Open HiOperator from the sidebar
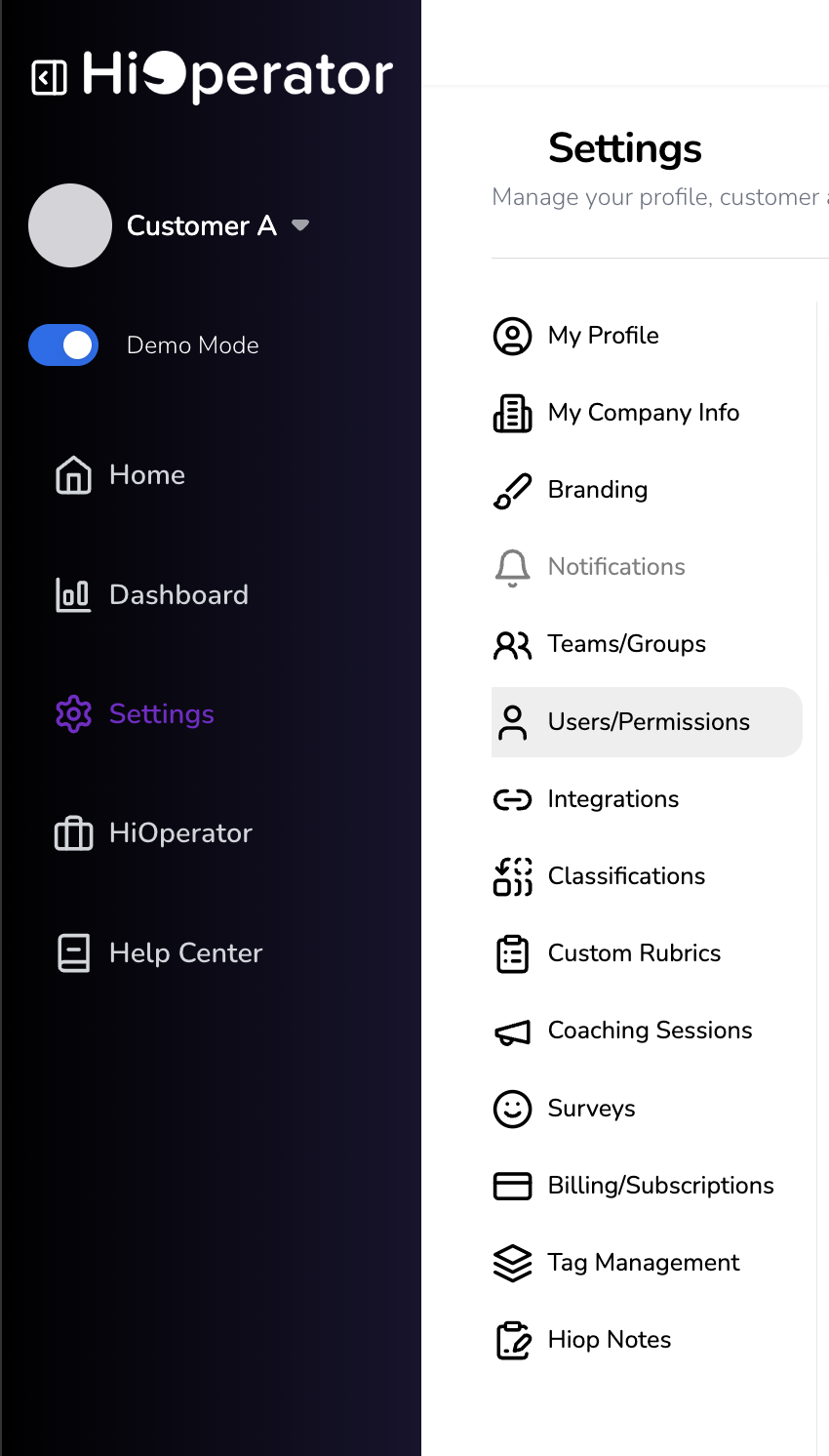 click(x=180, y=833)
